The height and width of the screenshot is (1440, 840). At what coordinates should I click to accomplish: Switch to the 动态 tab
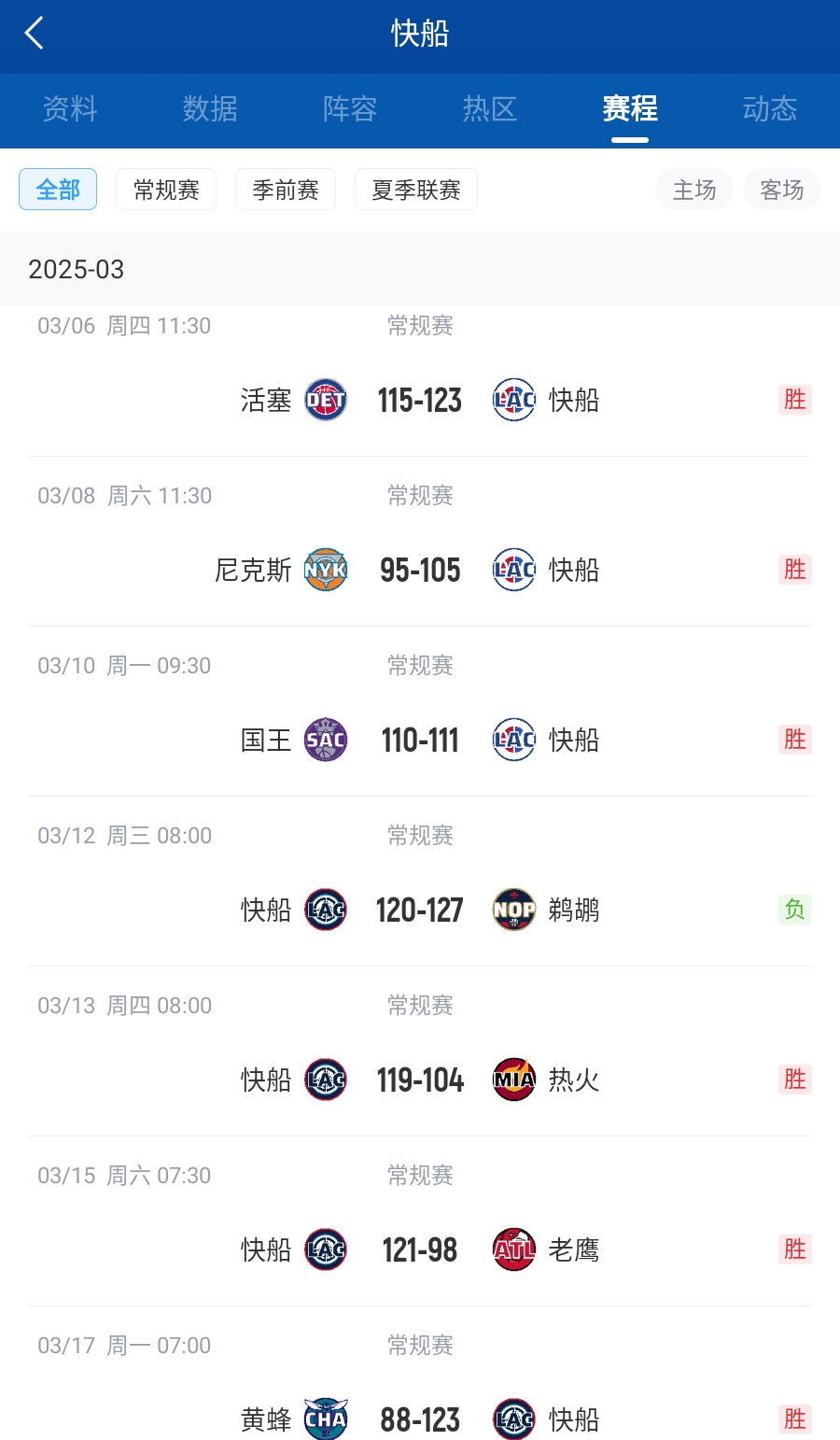tap(770, 109)
